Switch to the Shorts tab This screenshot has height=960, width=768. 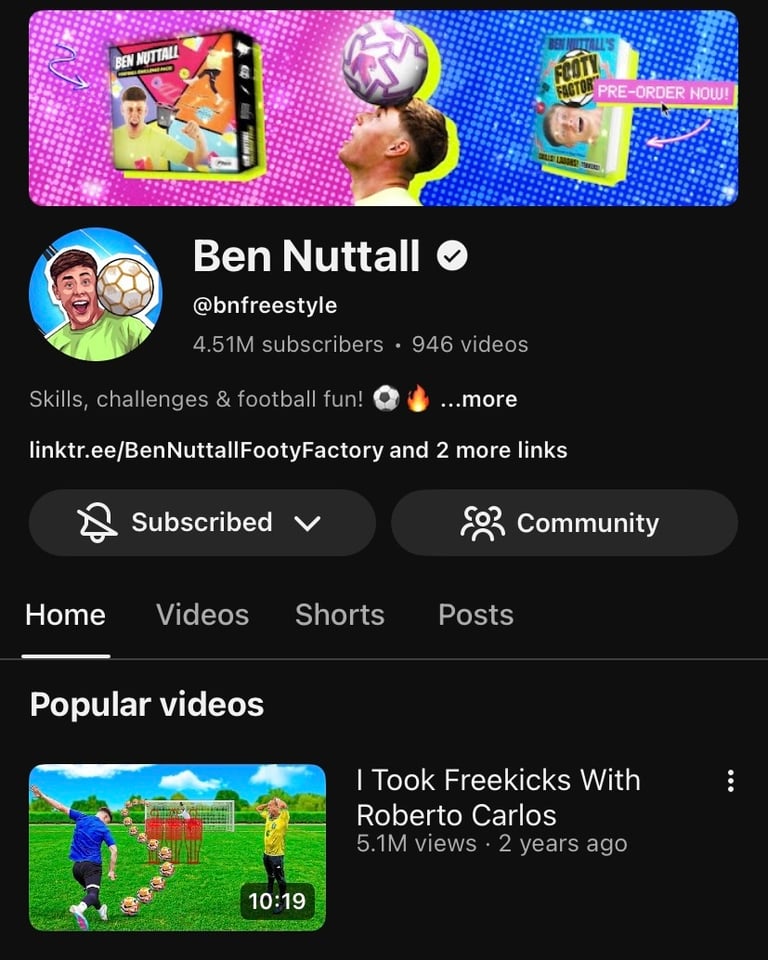pos(339,615)
